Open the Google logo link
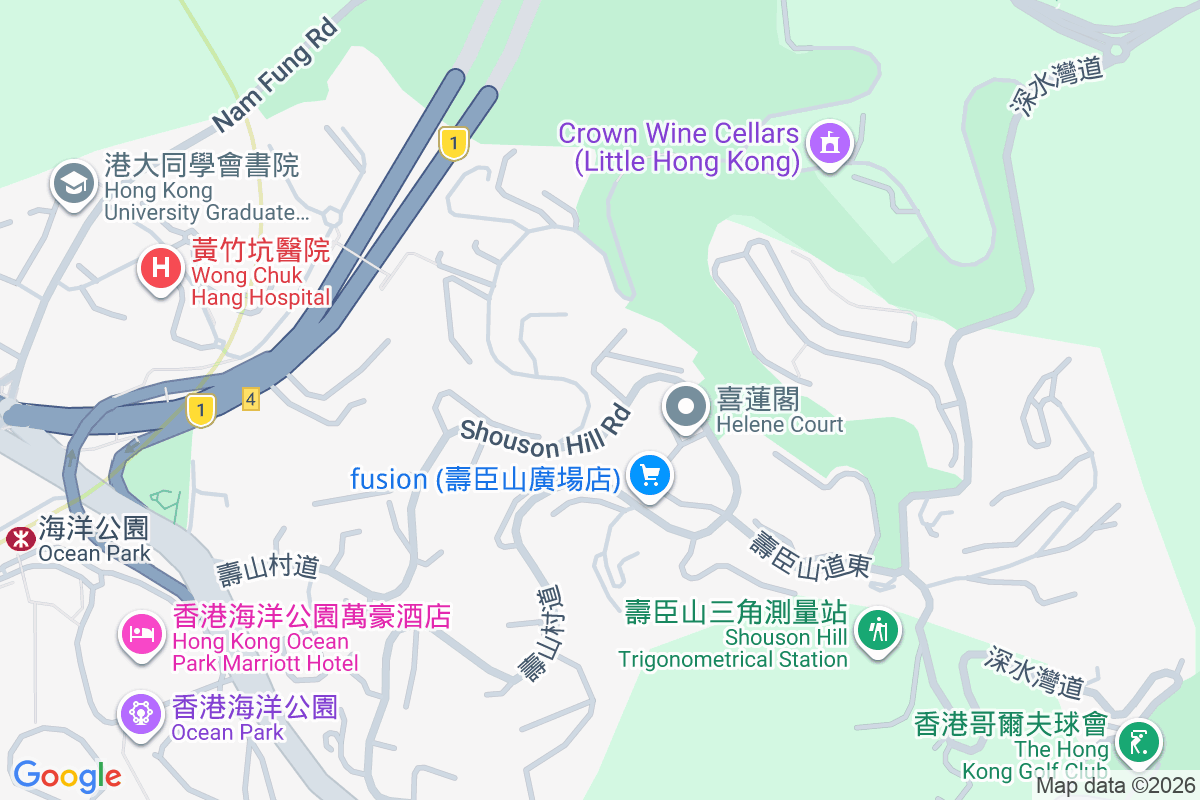The height and width of the screenshot is (800, 1200). 67,776
